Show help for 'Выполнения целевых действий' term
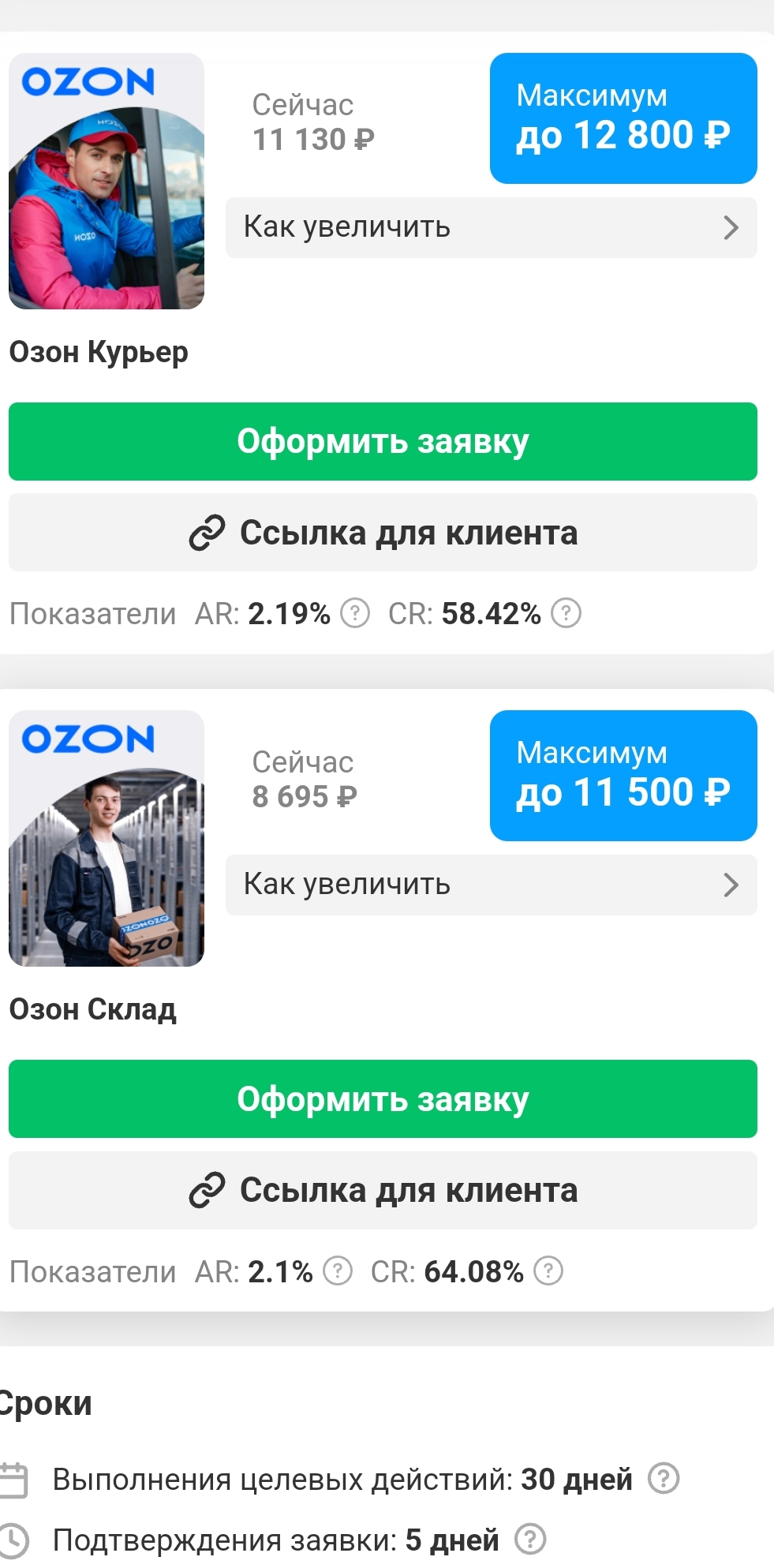This screenshot has height=1568, width=774. pos(664,1478)
